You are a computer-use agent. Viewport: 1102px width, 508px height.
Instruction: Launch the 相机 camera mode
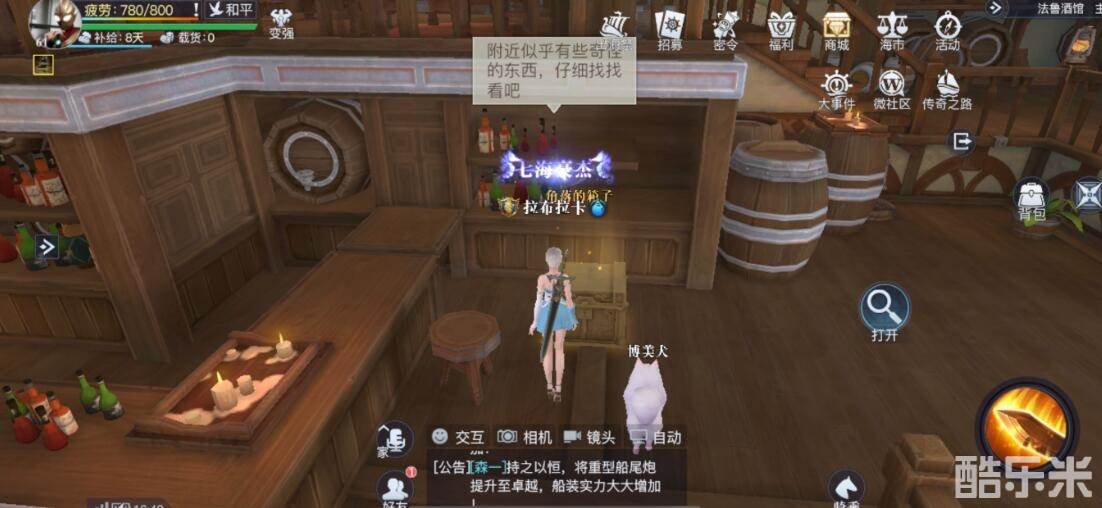[525, 437]
